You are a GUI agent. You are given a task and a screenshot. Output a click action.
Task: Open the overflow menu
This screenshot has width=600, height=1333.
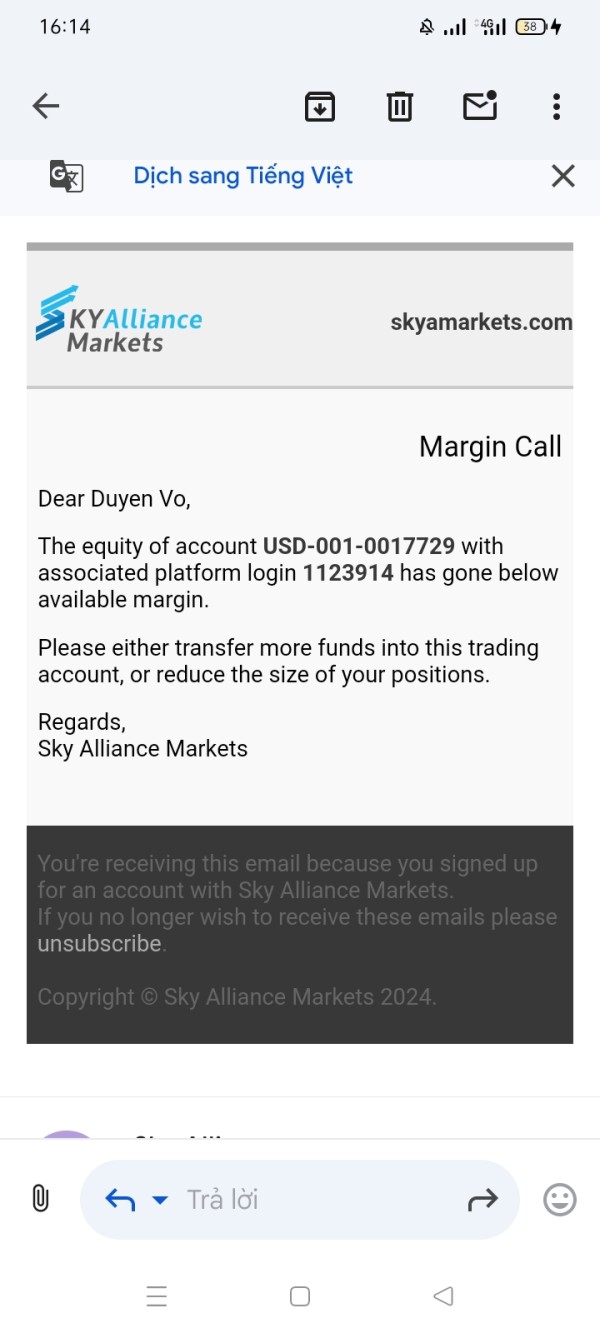[556, 106]
